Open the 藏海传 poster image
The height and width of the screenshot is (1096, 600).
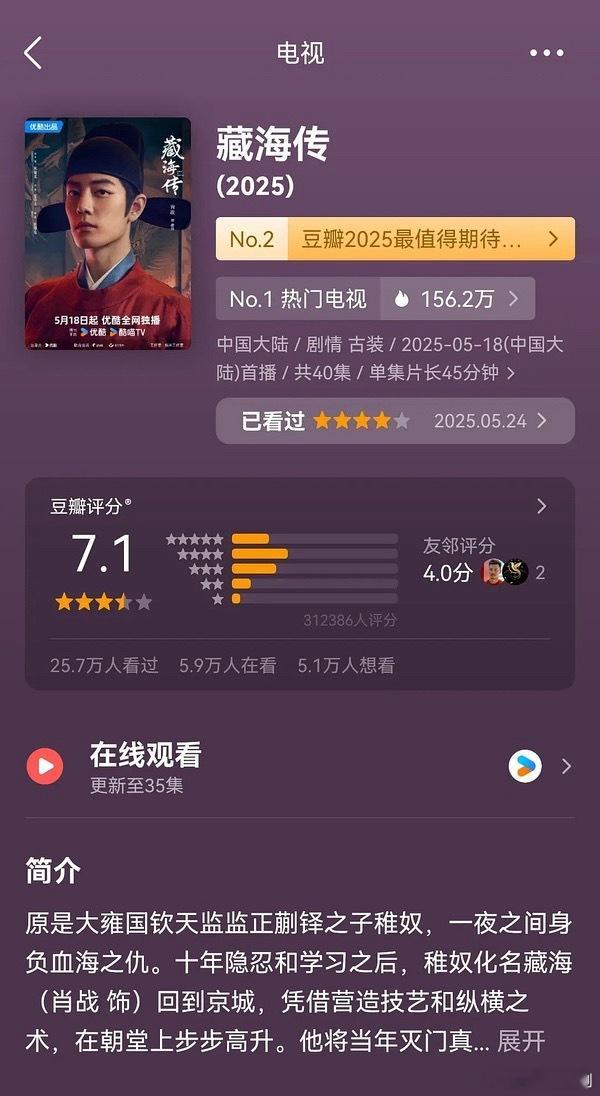point(108,233)
